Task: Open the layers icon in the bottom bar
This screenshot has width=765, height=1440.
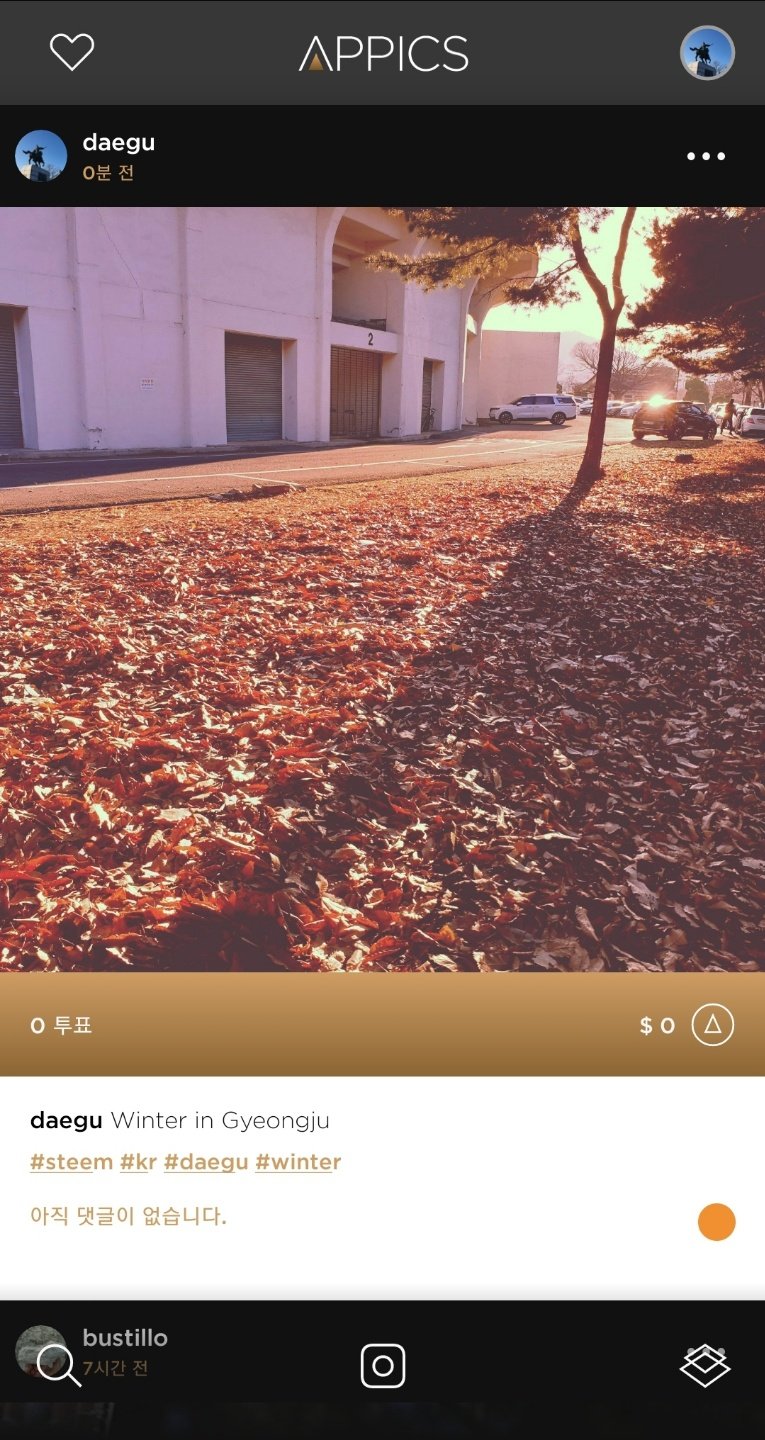Action: coord(705,1365)
